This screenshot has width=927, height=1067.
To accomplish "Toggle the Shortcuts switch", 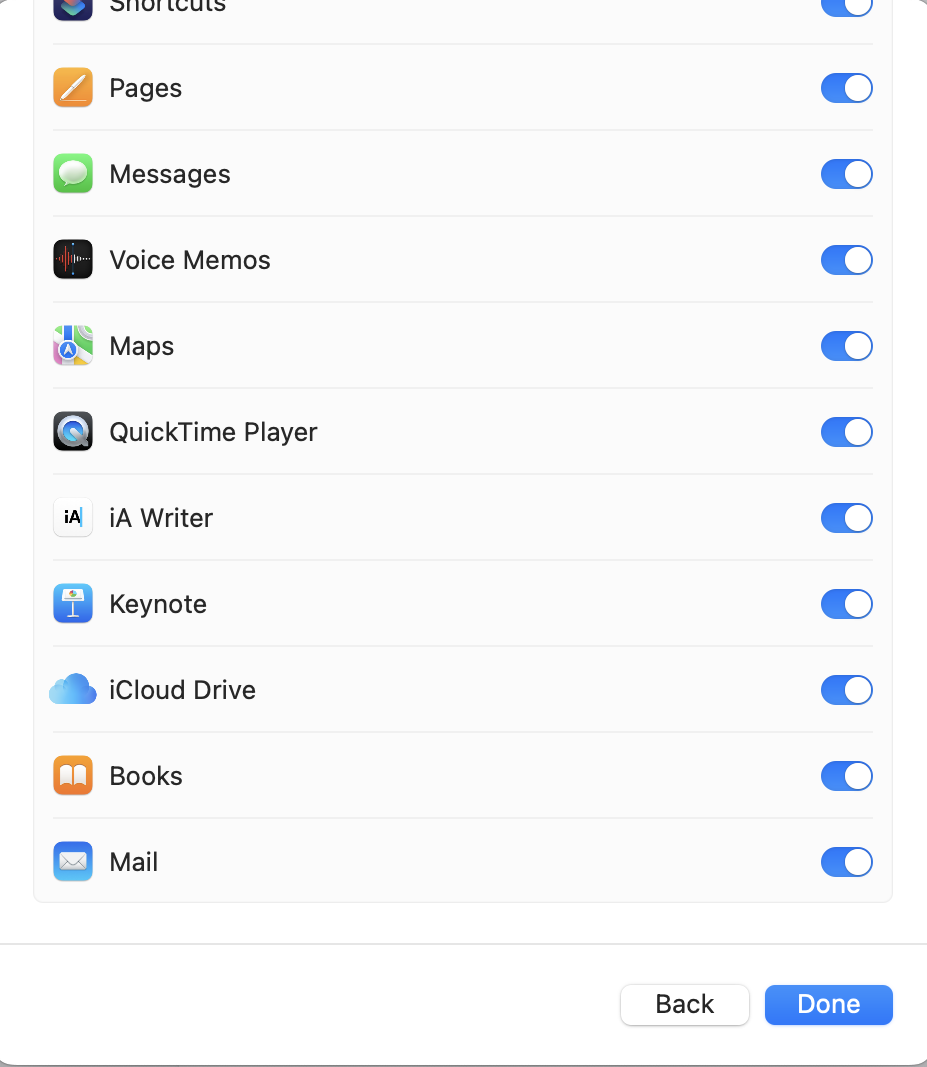I will point(847,7).
